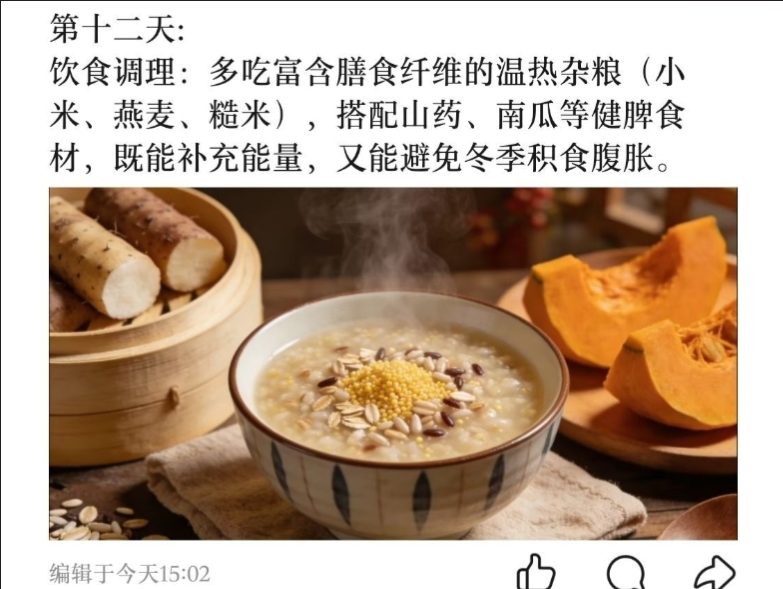Open the comments bubble

point(626,573)
